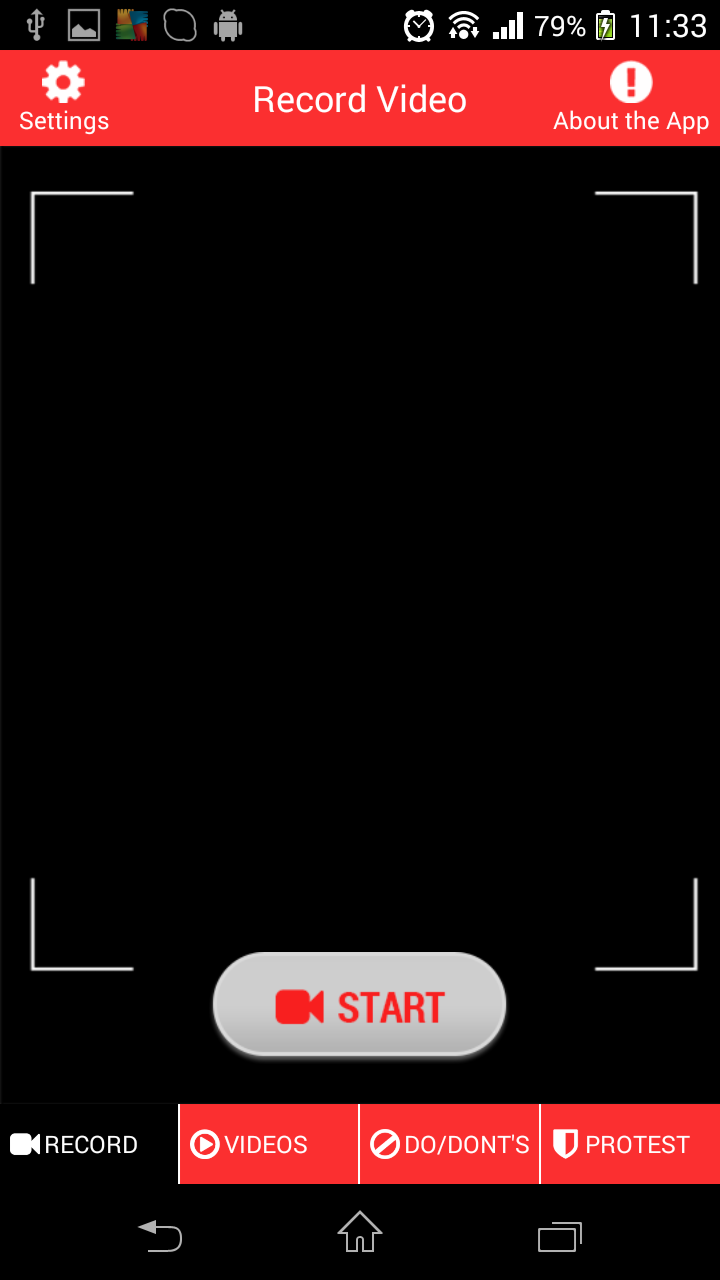
Task: Open the DO/DONT'S tab
Action: [449, 1144]
